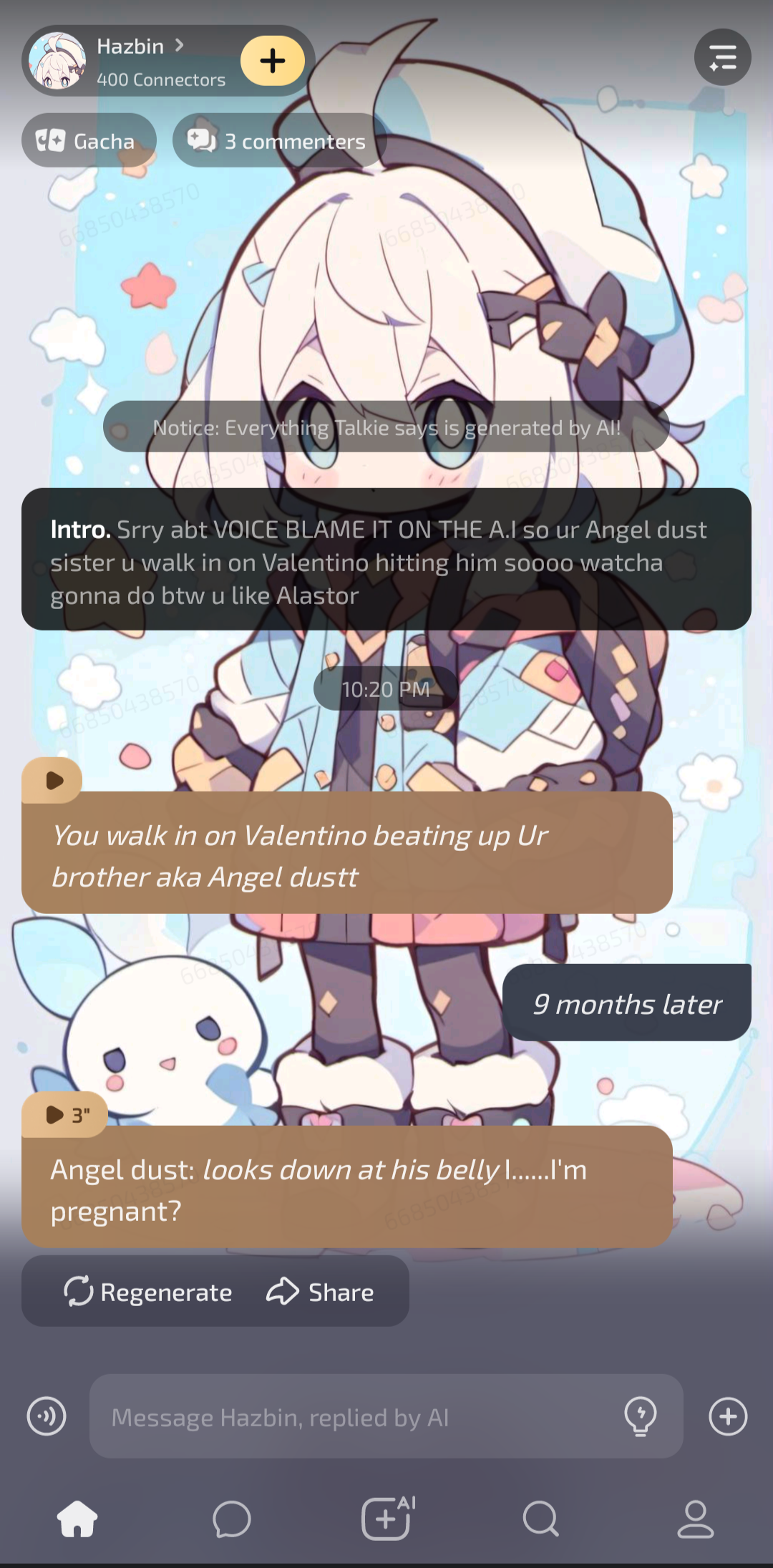
Task: Tap the yellow plus connect button
Action: tap(273, 61)
